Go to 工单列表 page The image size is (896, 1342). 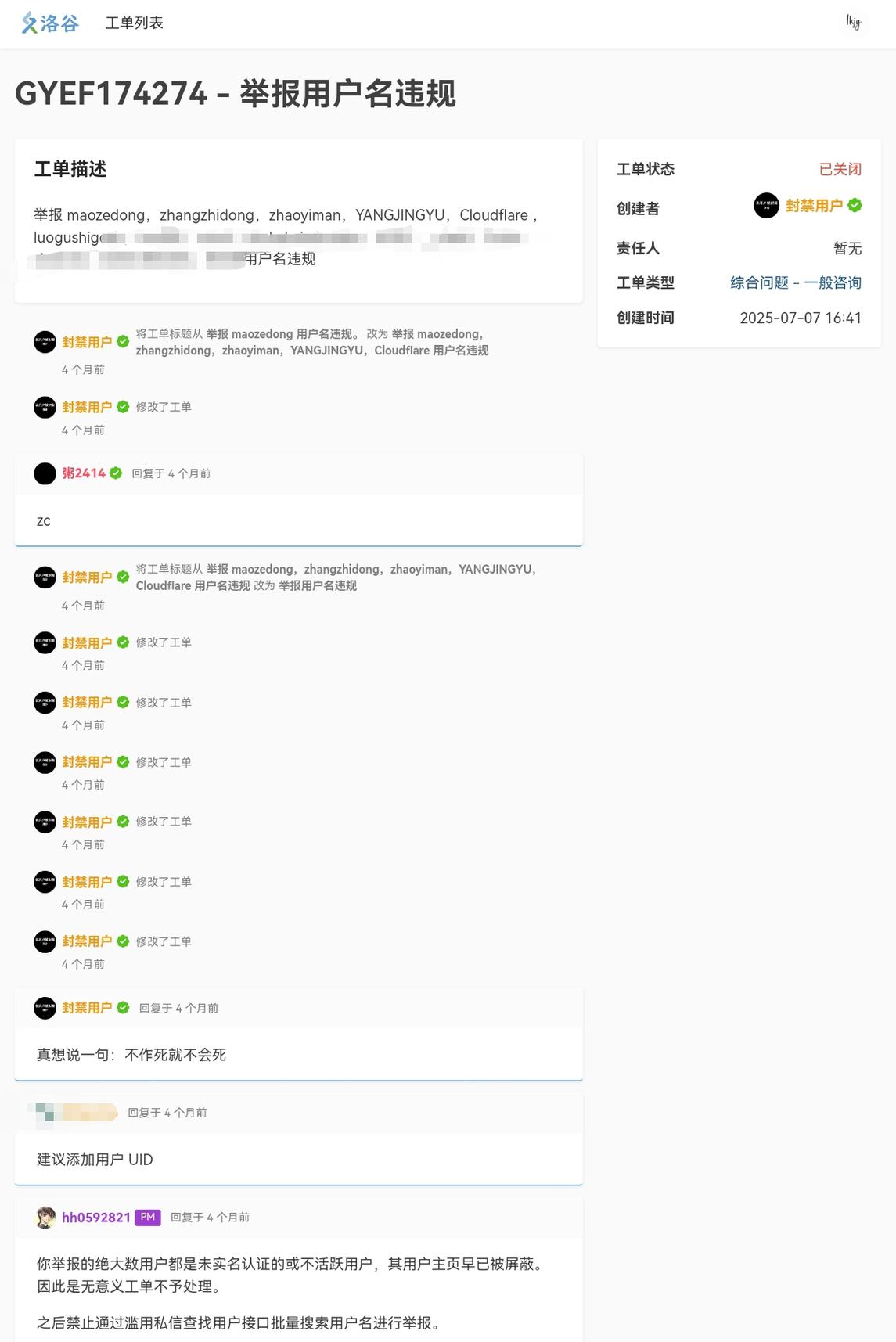click(134, 23)
